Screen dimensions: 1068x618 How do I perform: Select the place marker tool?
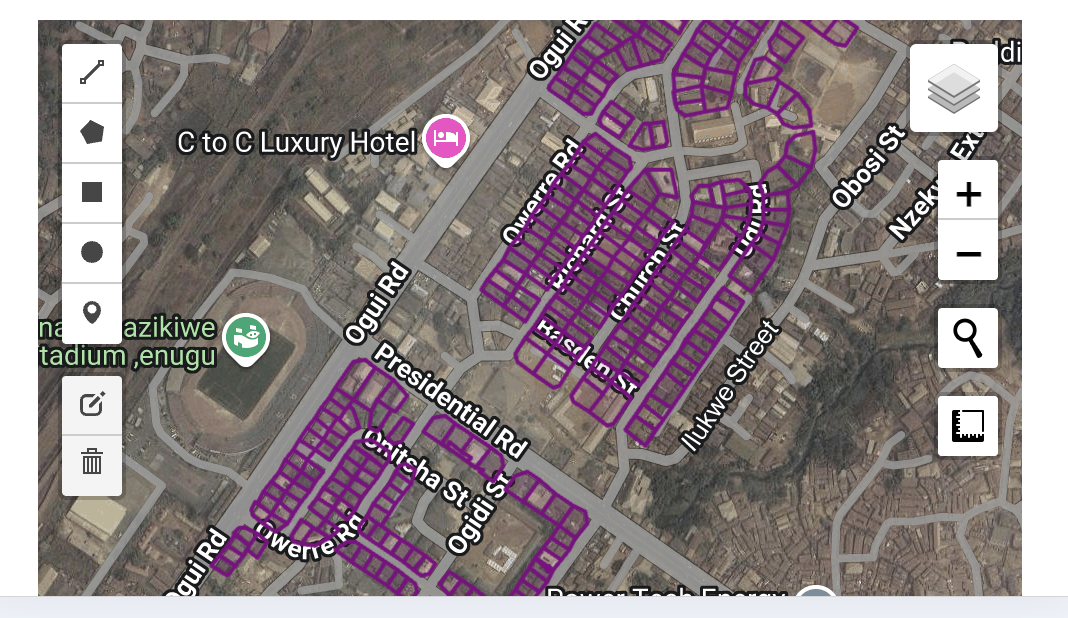(x=92, y=313)
